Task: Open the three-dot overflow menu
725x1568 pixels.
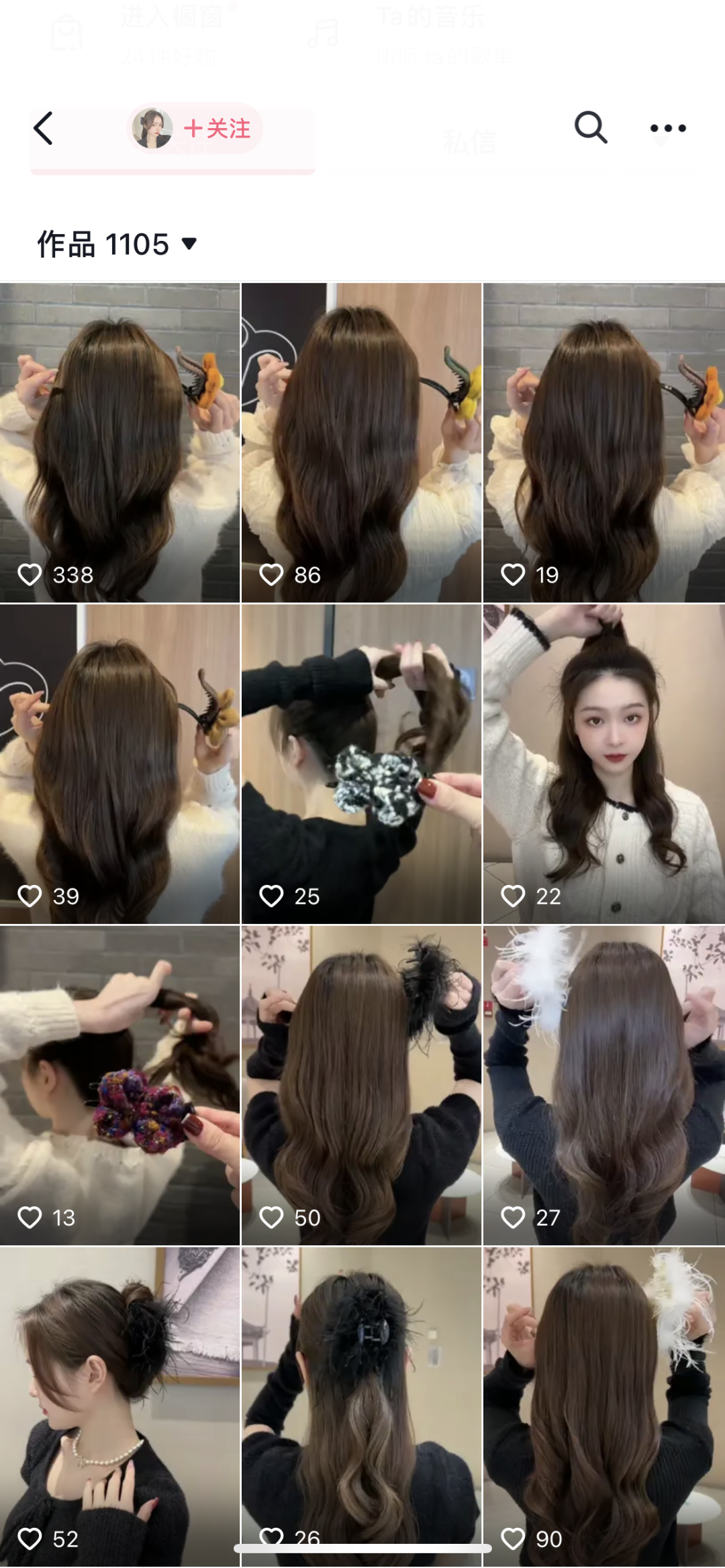Action: [668, 128]
